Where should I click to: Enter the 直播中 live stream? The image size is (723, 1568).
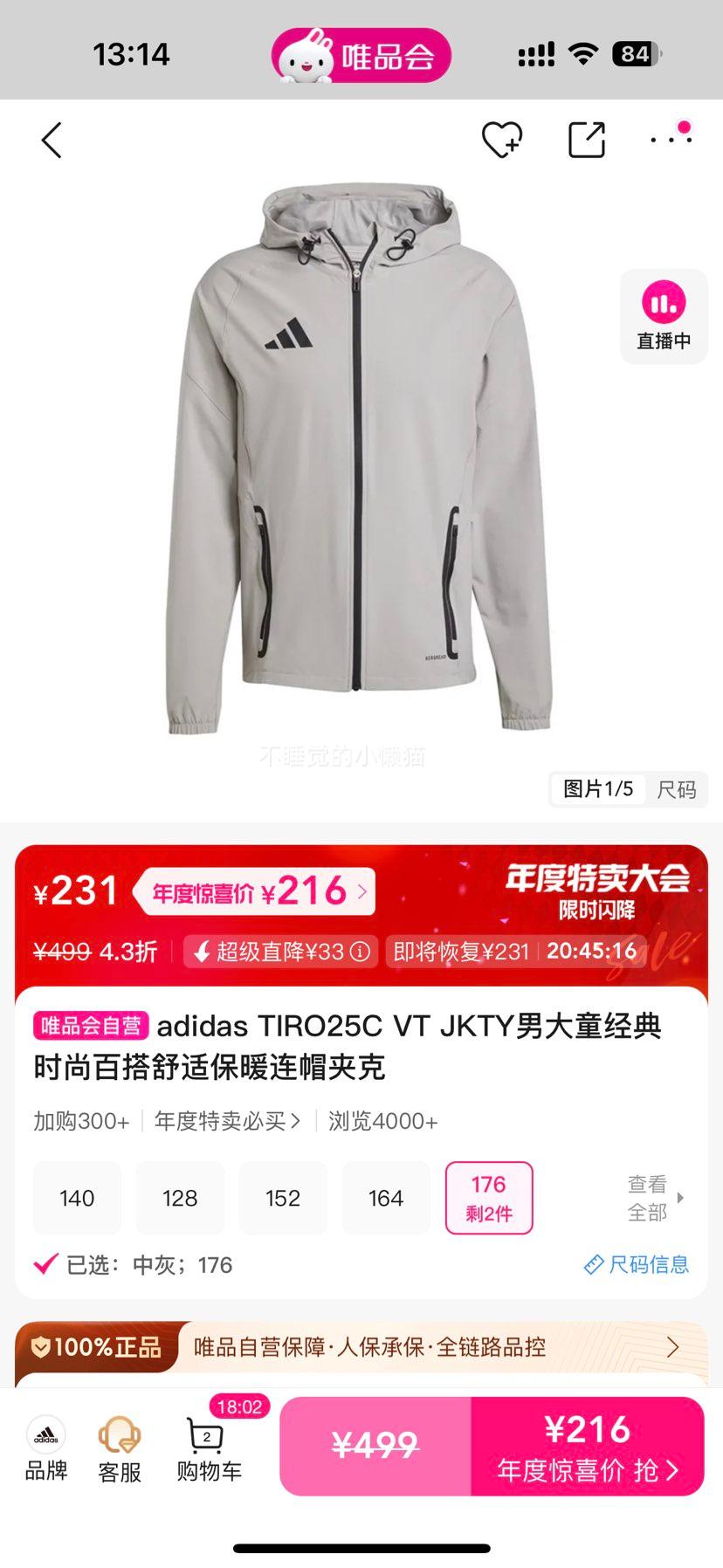tap(663, 316)
